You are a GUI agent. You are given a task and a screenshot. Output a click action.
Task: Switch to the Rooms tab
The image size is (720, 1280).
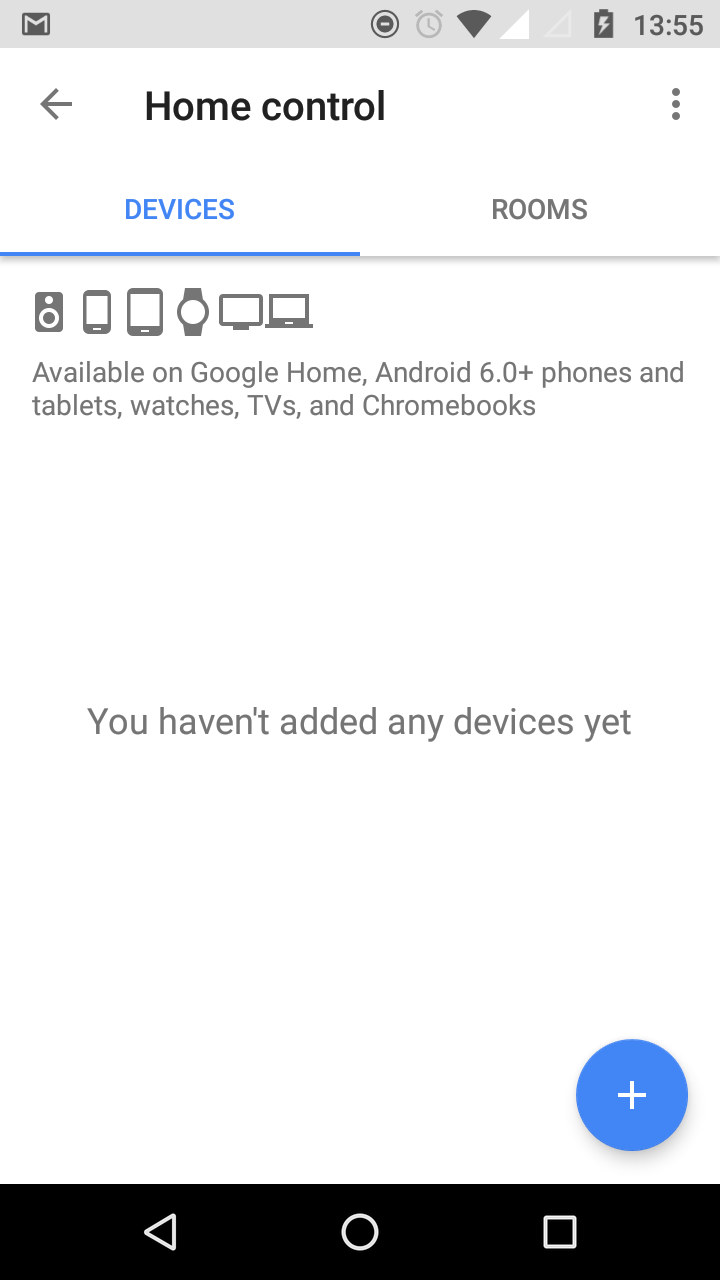point(540,210)
